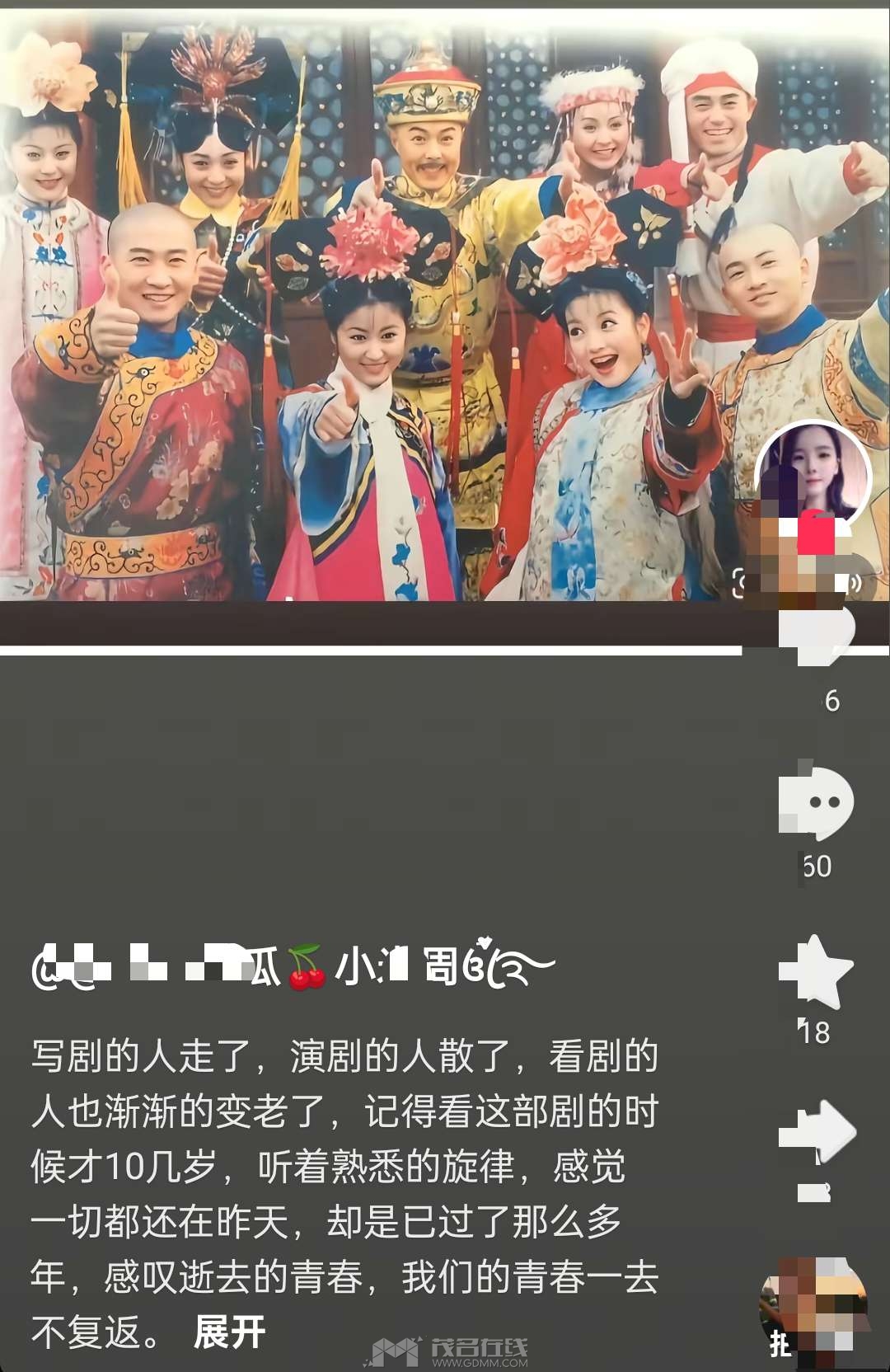Follow the creator with the red plus
The height and width of the screenshot is (1372, 890).
(815, 532)
